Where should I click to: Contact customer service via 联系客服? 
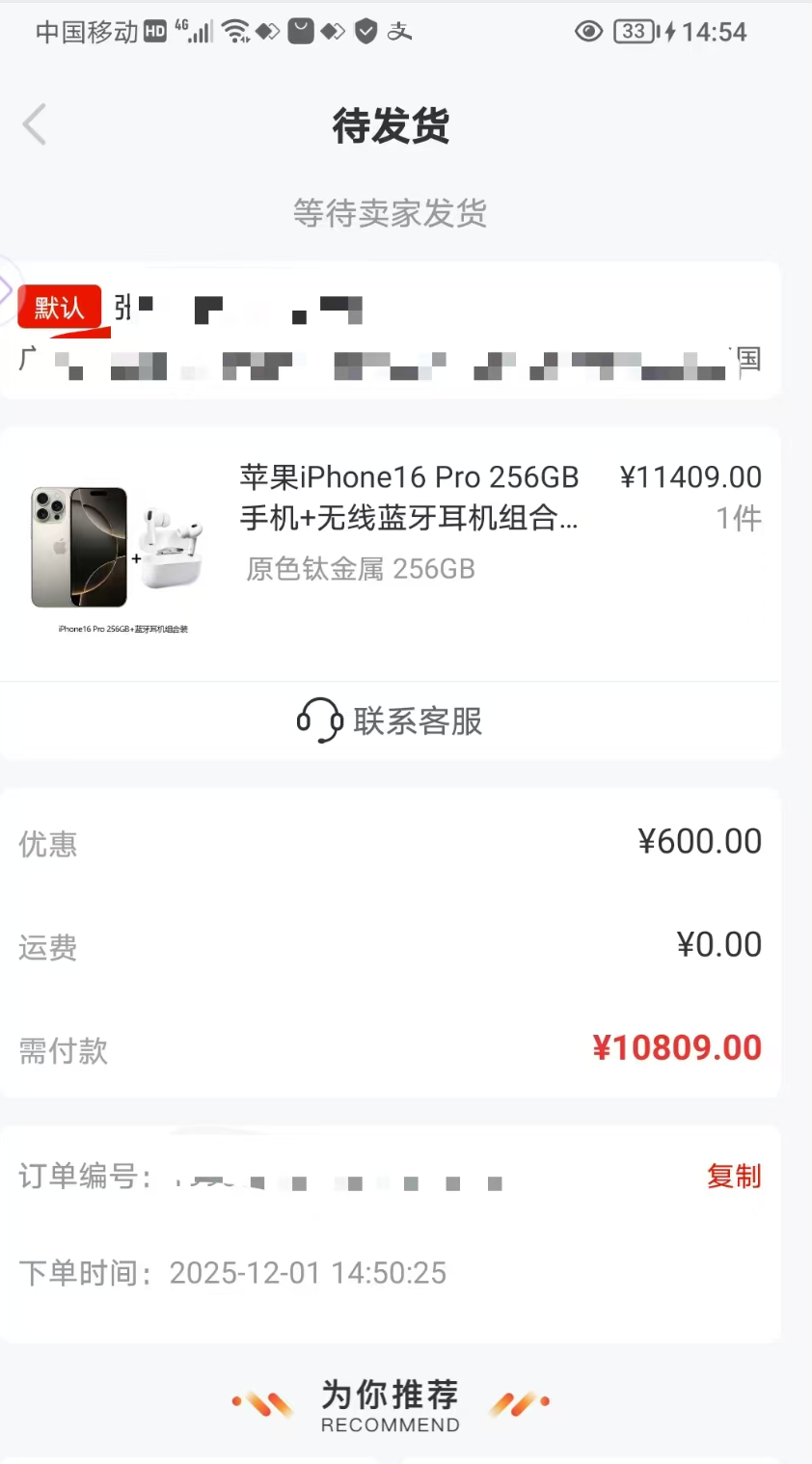point(390,720)
